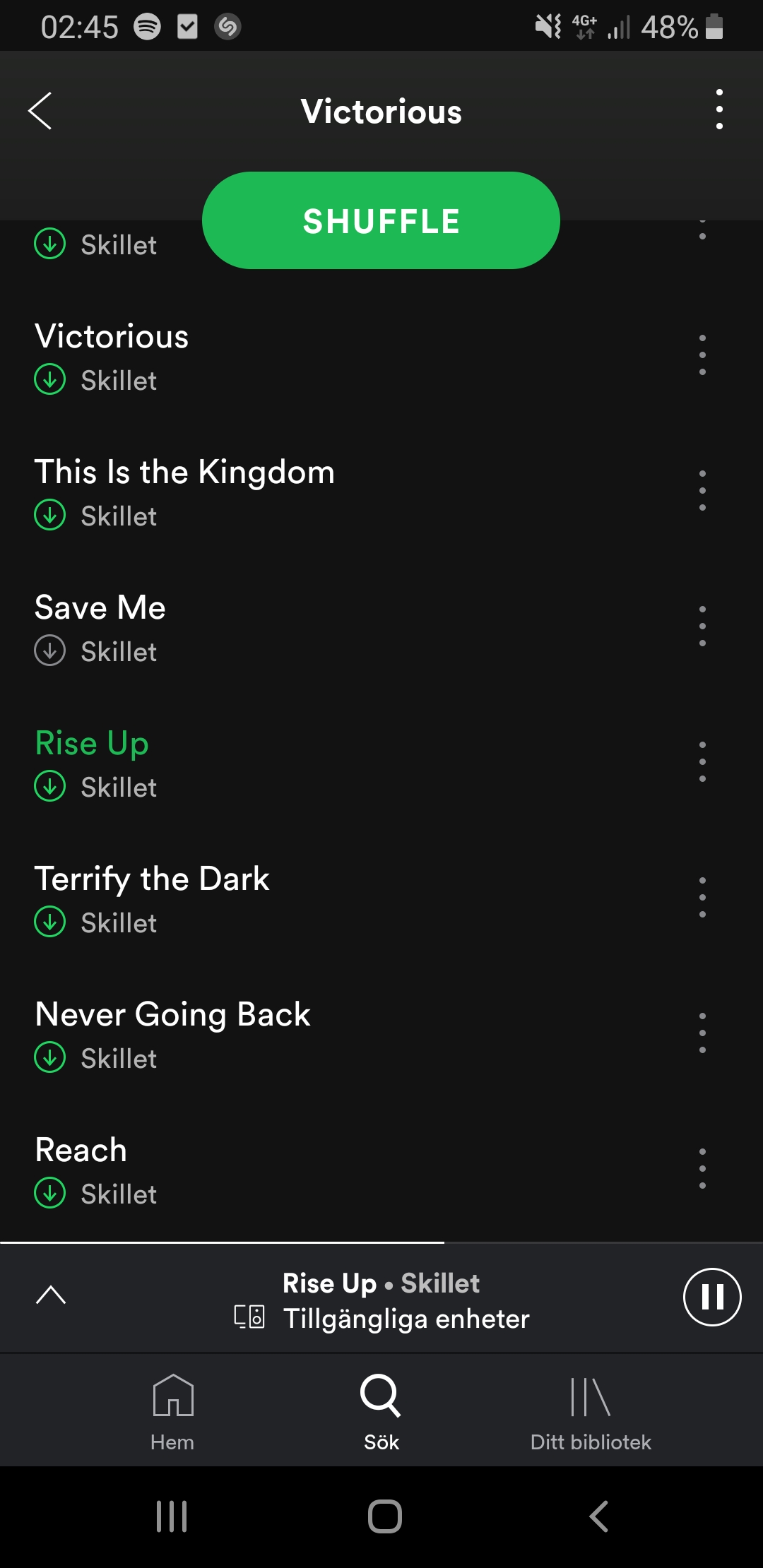Toggle download for the Reach track

click(x=49, y=1194)
